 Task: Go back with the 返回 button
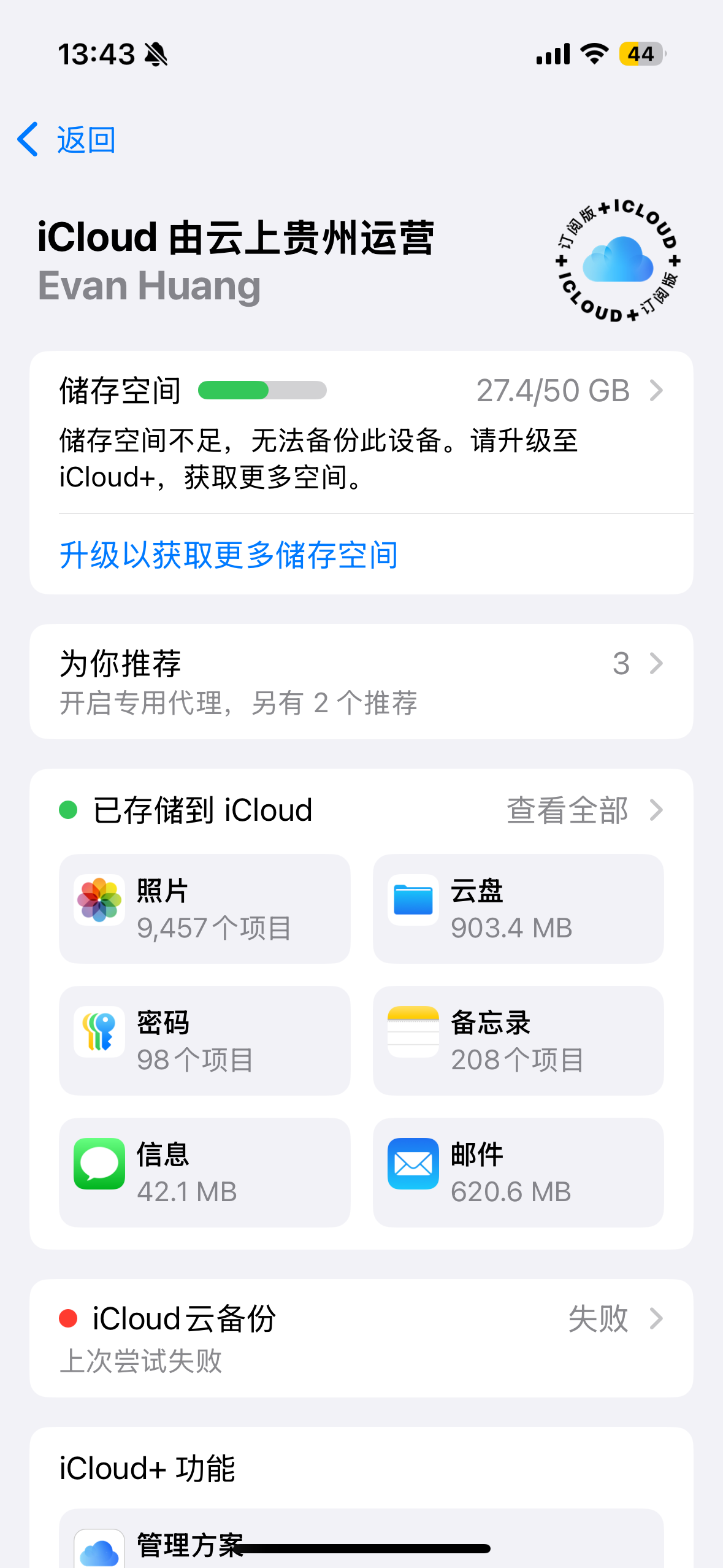[66, 140]
